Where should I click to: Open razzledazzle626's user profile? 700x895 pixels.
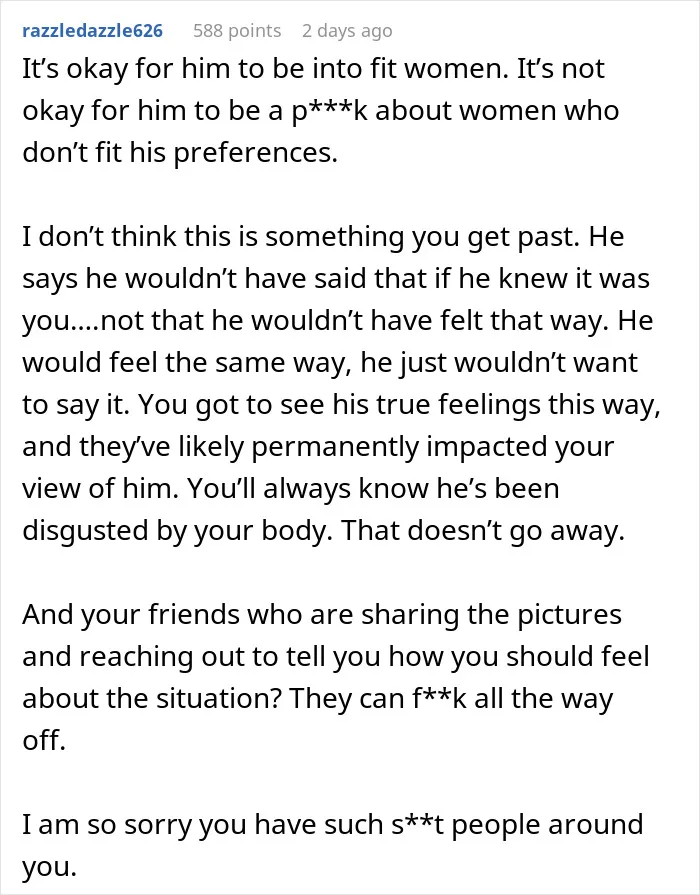pos(92,30)
